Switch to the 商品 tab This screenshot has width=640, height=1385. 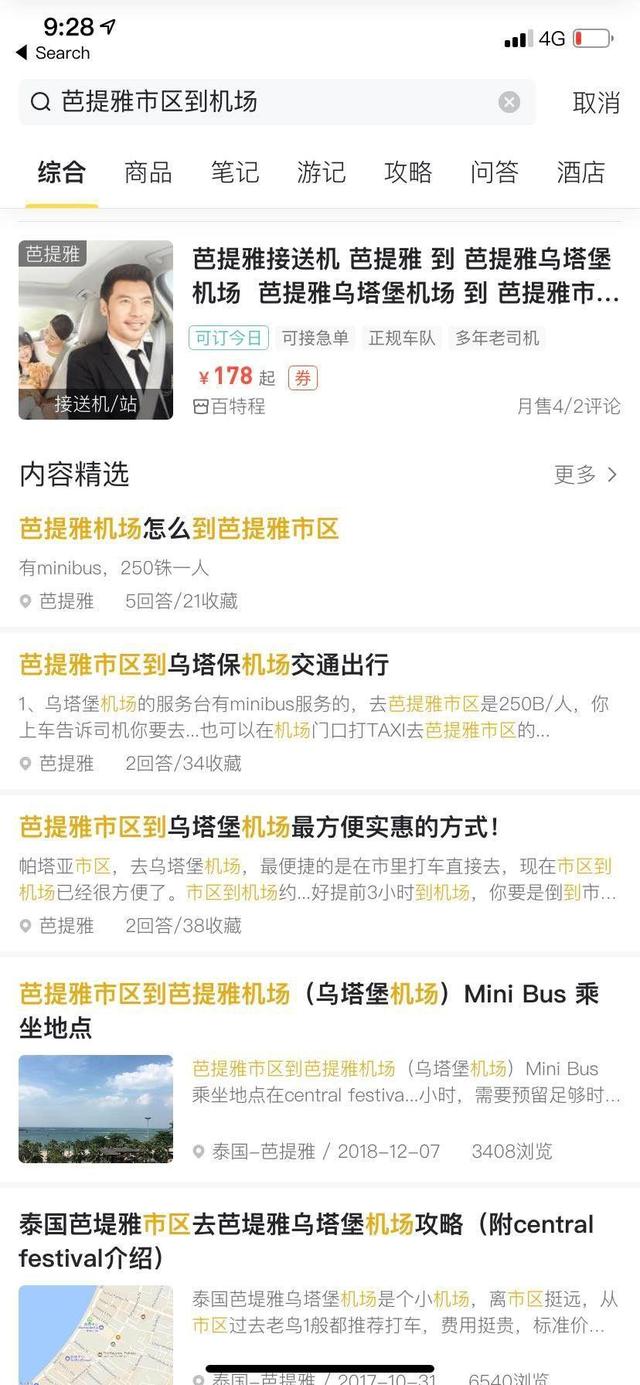click(x=148, y=172)
